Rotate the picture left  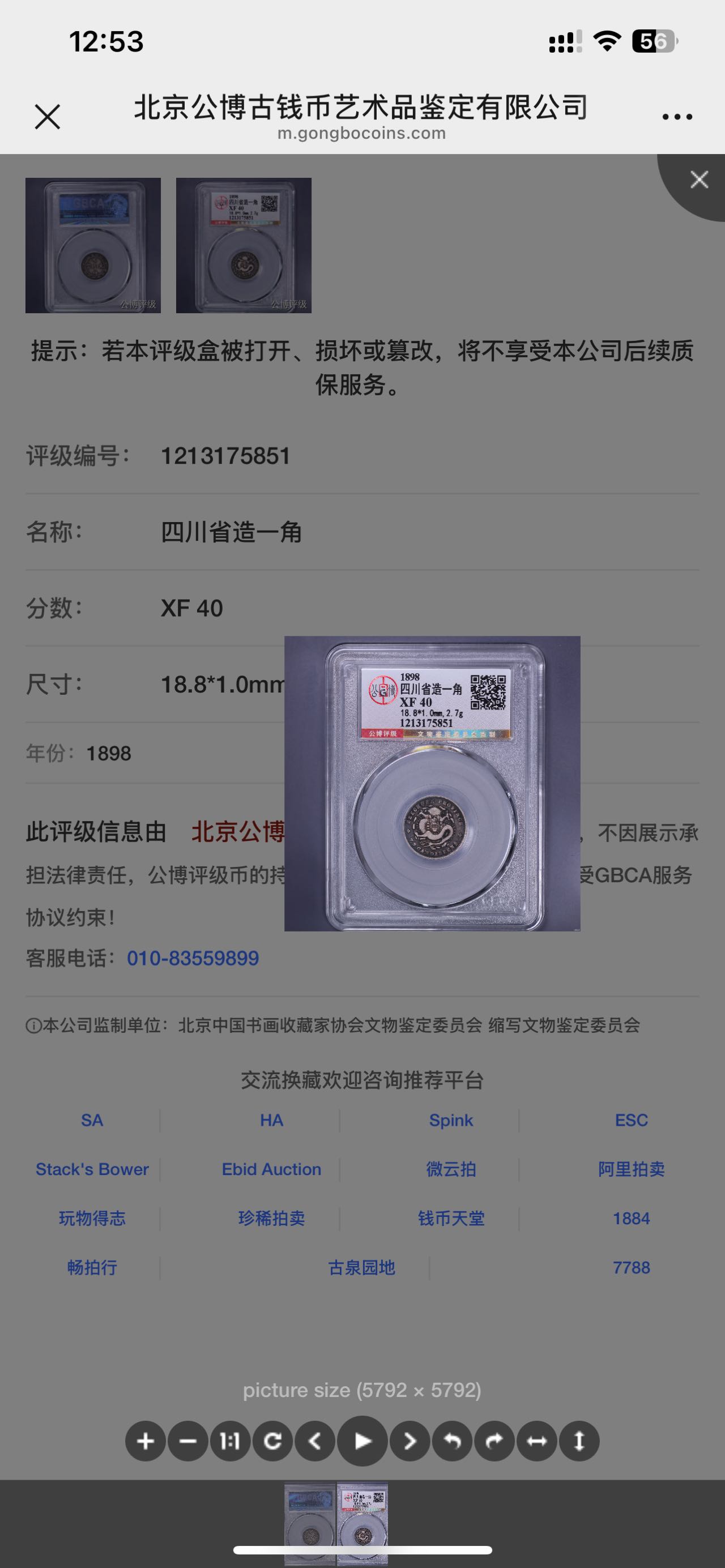(453, 1441)
